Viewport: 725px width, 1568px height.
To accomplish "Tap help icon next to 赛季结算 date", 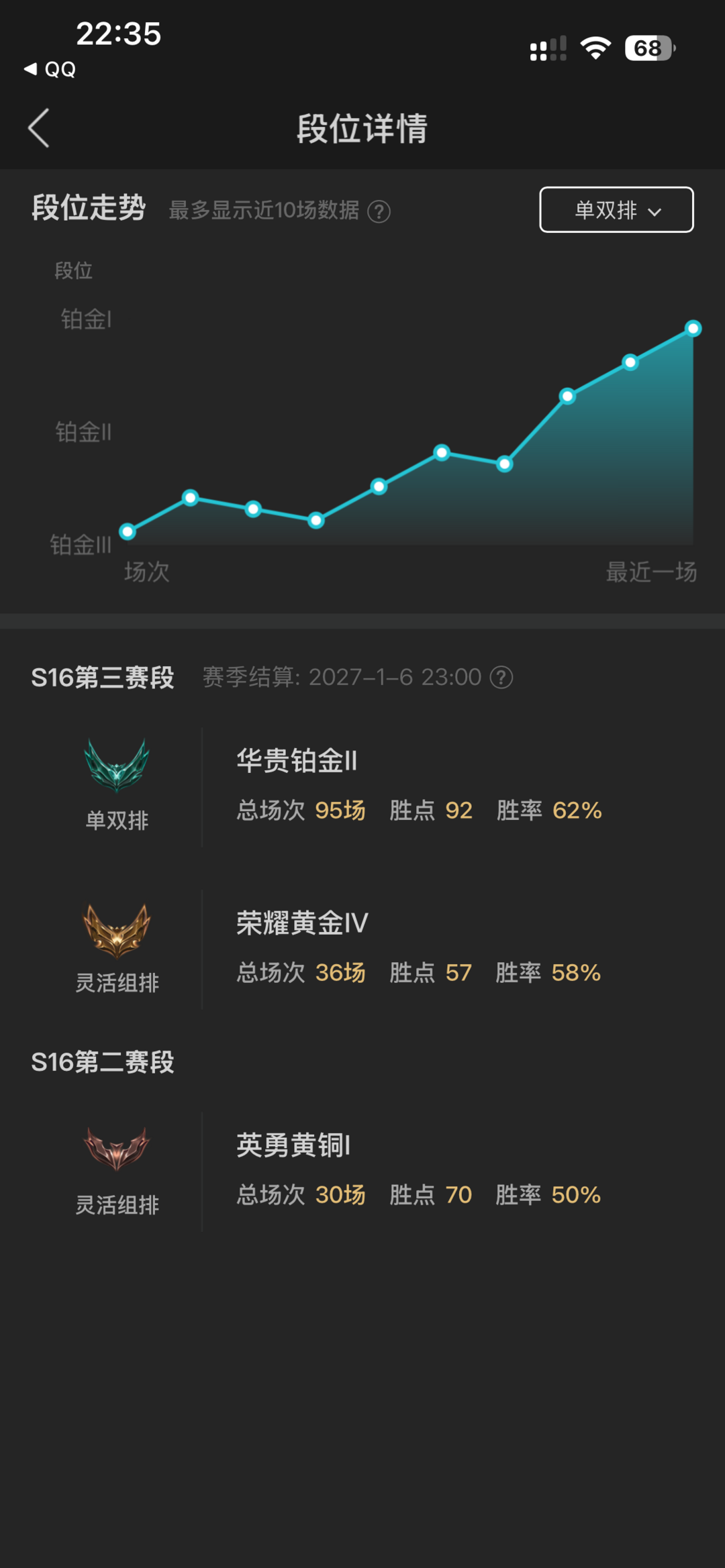I will (501, 678).
